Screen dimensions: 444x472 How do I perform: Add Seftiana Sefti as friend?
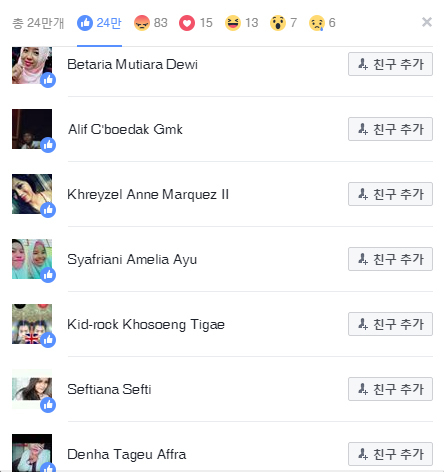click(390, 389)
